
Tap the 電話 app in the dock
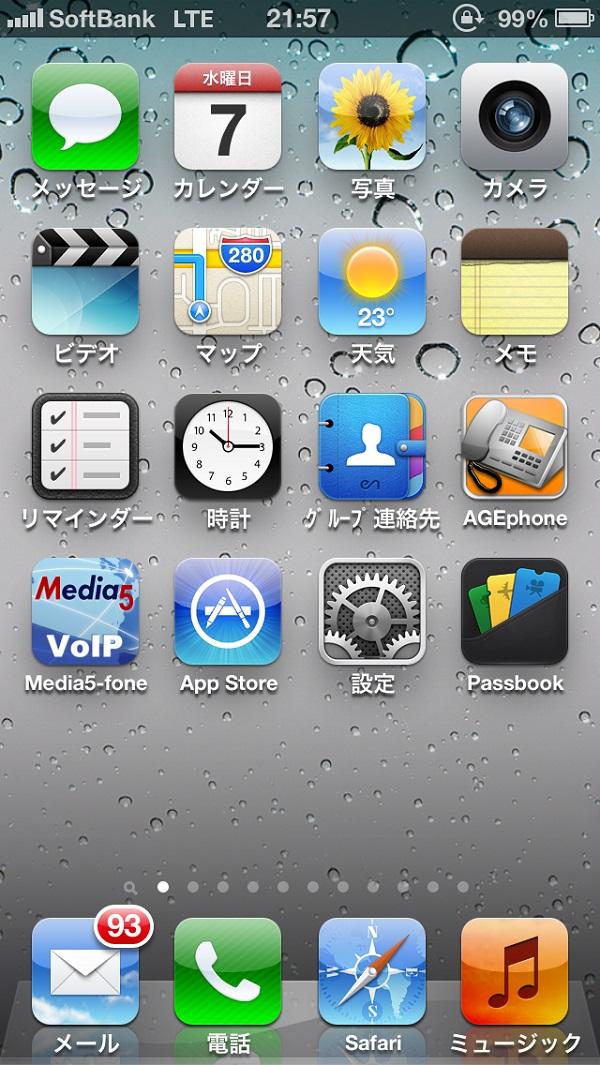tap(228, 972)
